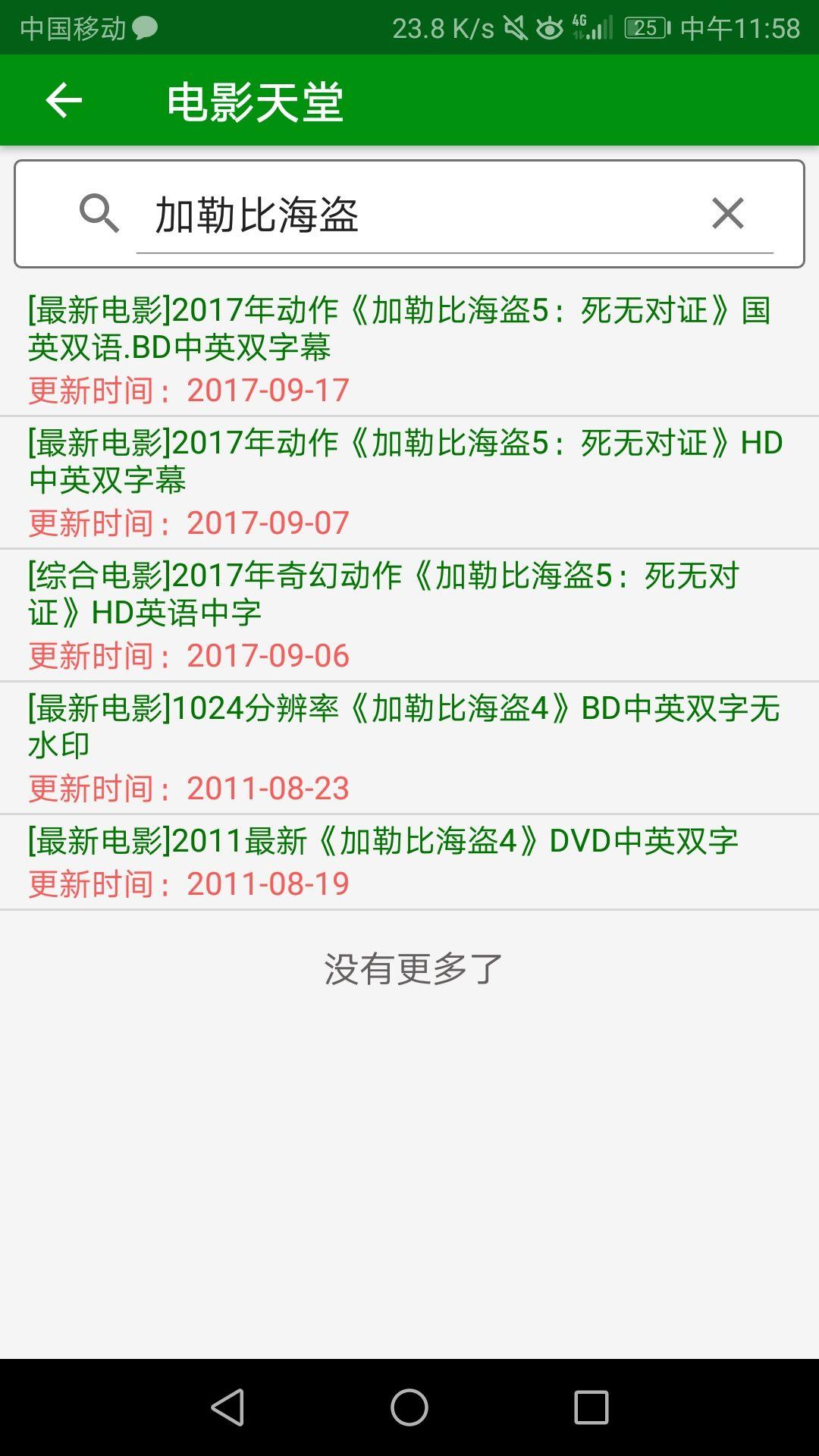This screenshot has width=819, height=1456.
Task: Tap the alarm clock status bar icon
Action: pos(550,27)
